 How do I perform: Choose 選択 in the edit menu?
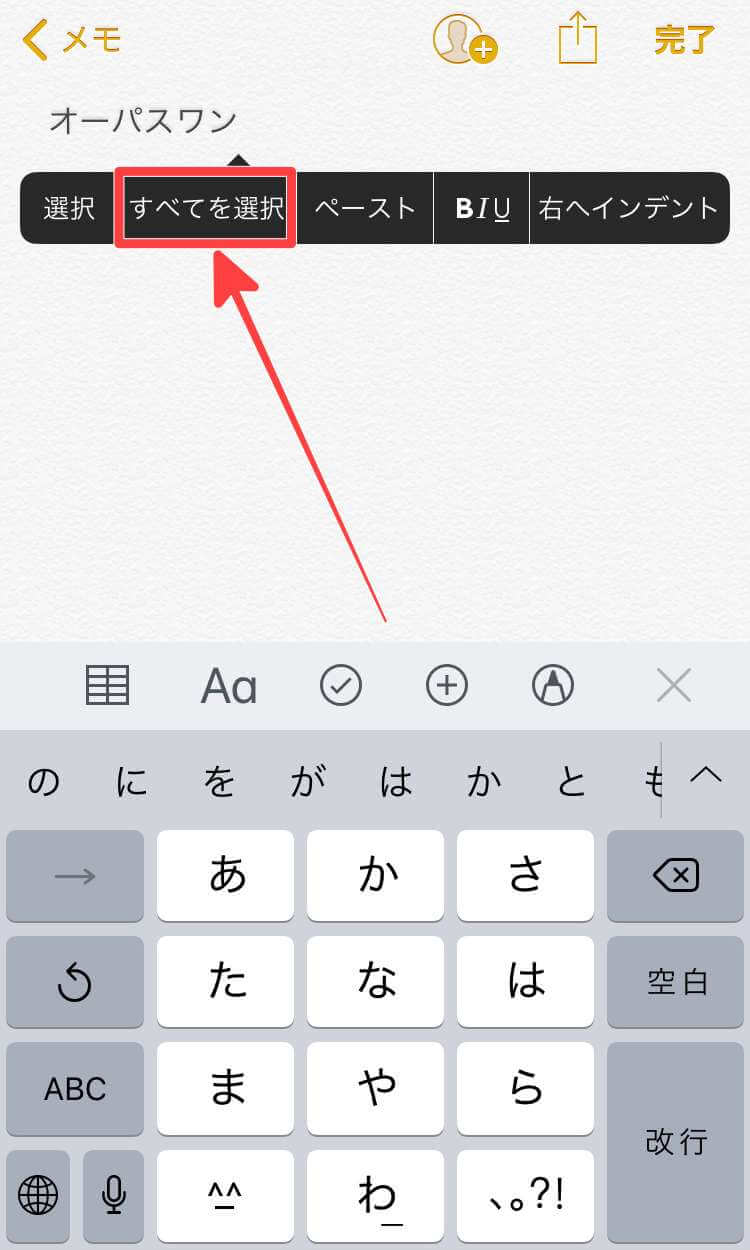pos(69,208)
